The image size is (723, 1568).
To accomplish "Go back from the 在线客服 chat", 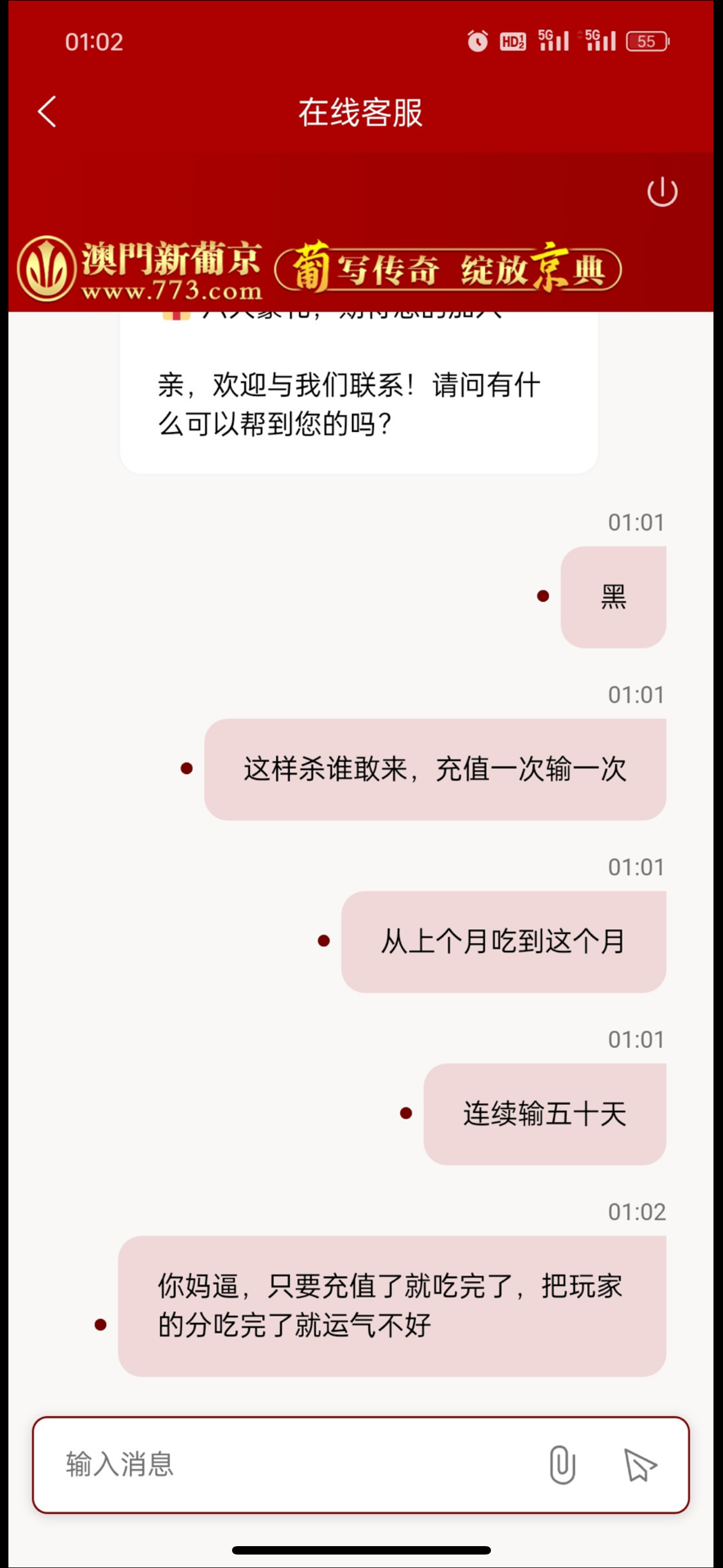I will pos(47,112).
